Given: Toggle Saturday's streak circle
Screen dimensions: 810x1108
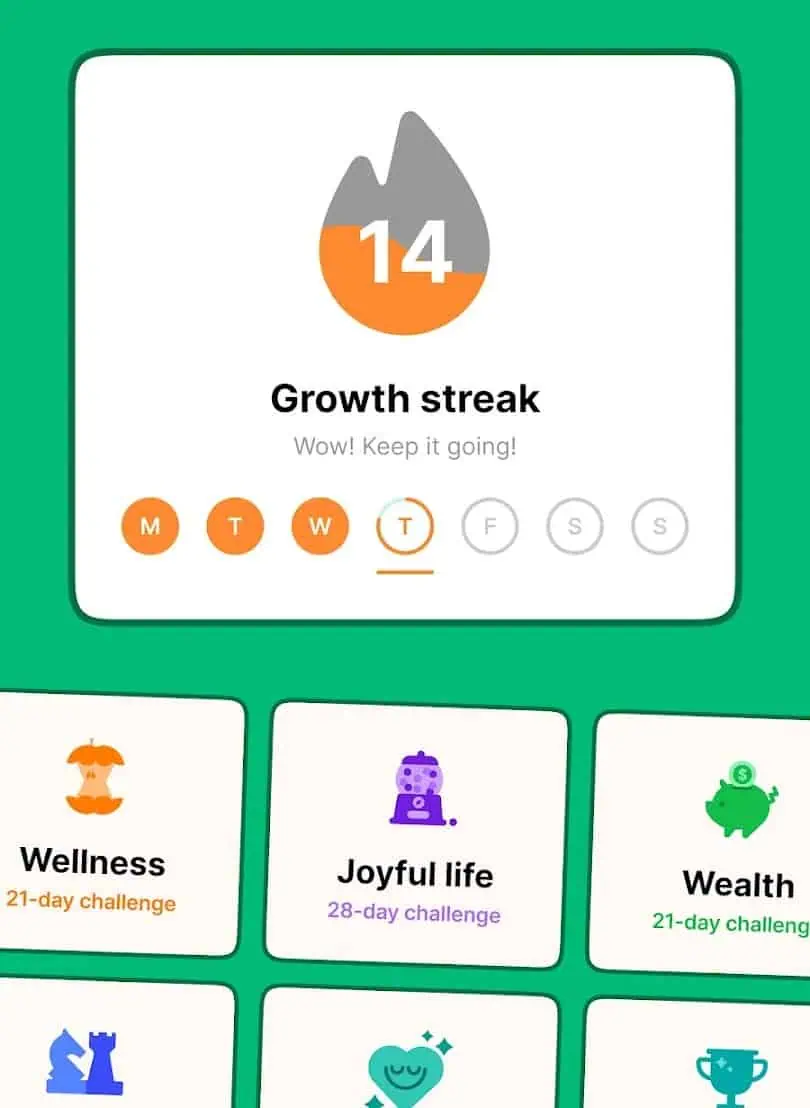Looking at the screenshot, I should [x=574, y=526].
